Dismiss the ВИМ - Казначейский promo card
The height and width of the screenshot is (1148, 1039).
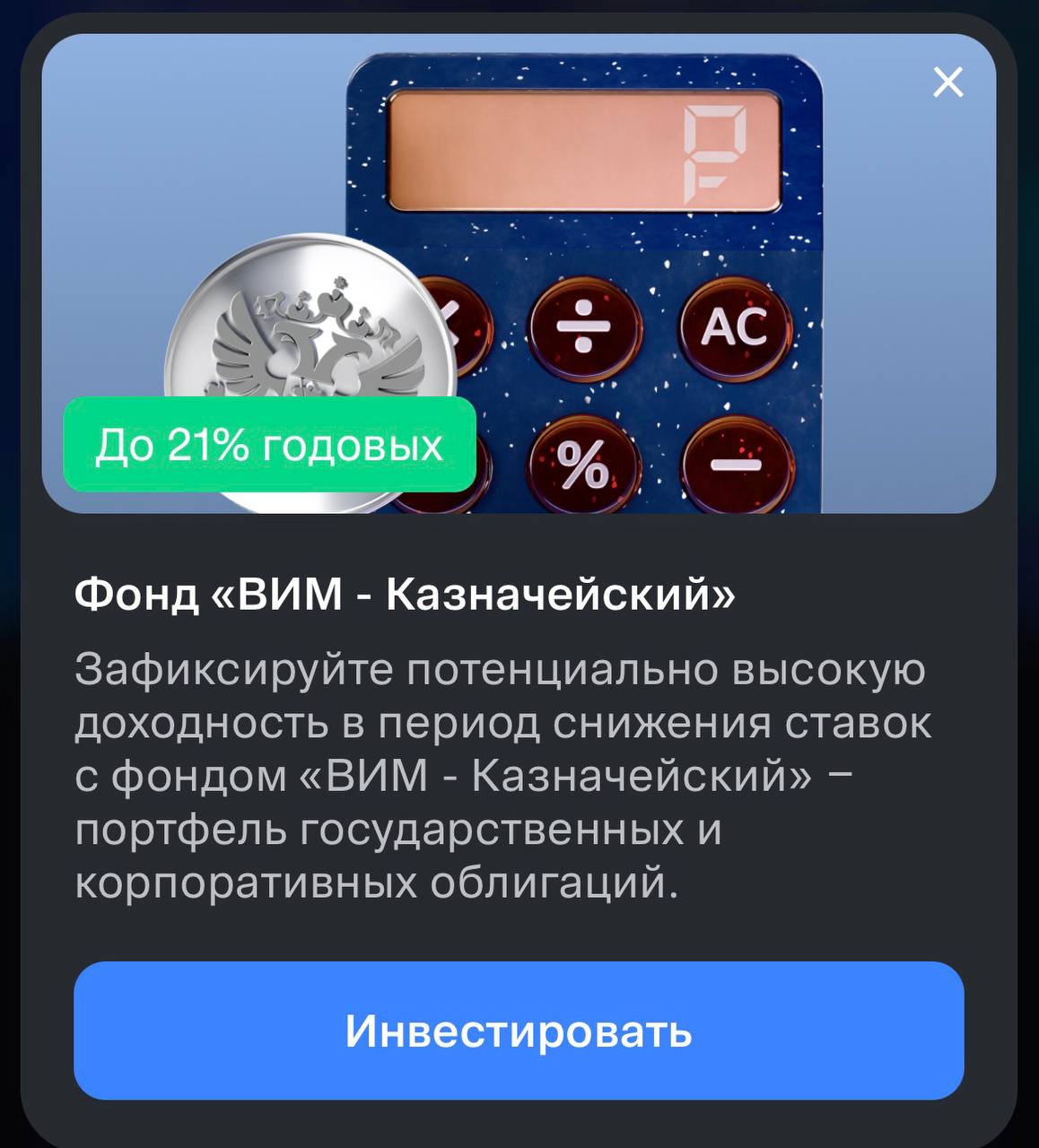(x=947, y=83)
